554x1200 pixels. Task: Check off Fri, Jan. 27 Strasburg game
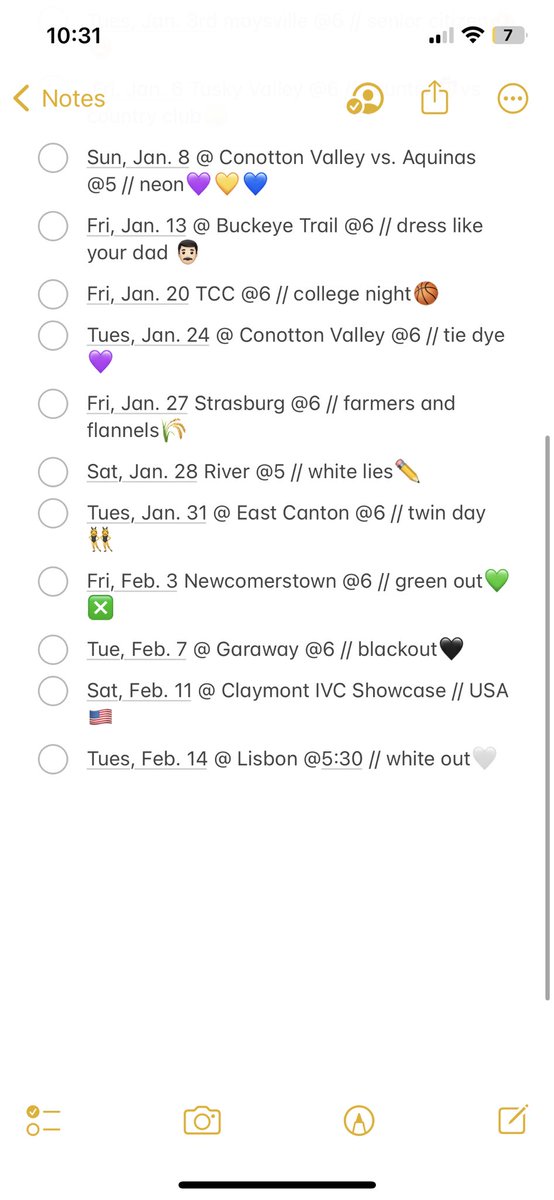pos(52,404)
